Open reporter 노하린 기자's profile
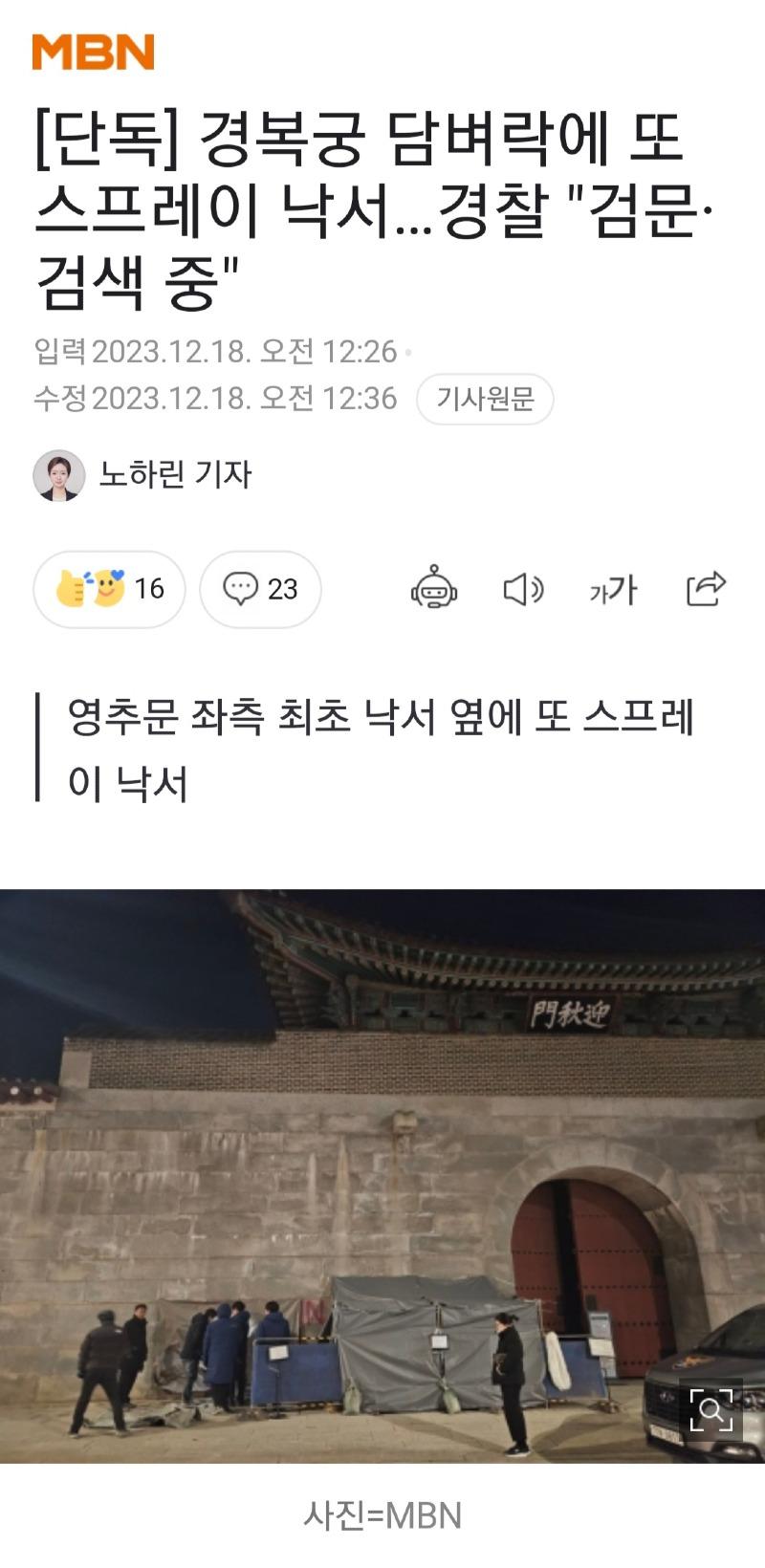Viewport: 765px width, 1568px height. point(143,475)
